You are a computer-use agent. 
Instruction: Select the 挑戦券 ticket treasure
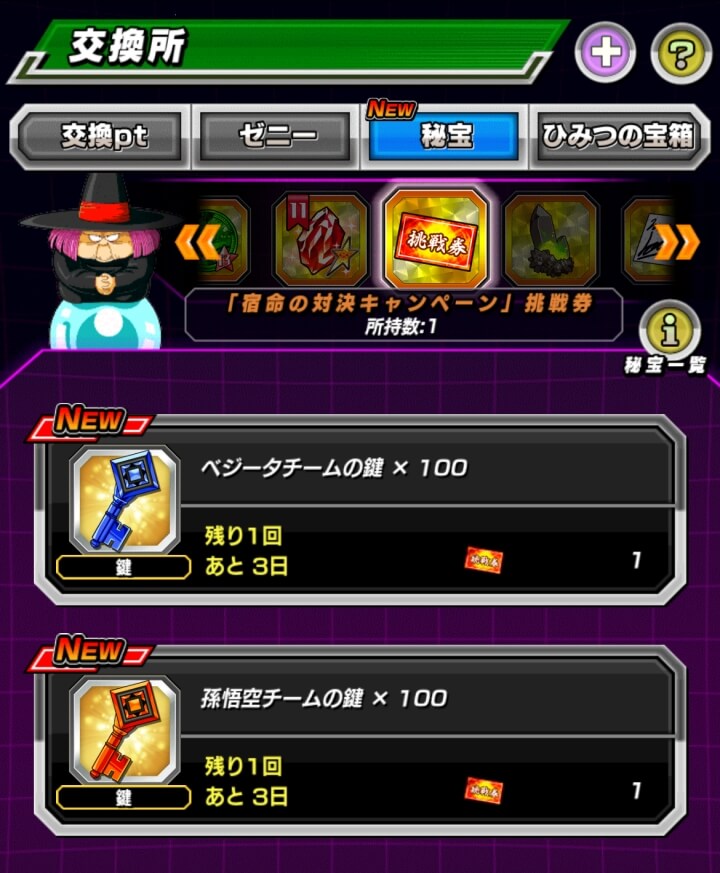pos(436,241)
